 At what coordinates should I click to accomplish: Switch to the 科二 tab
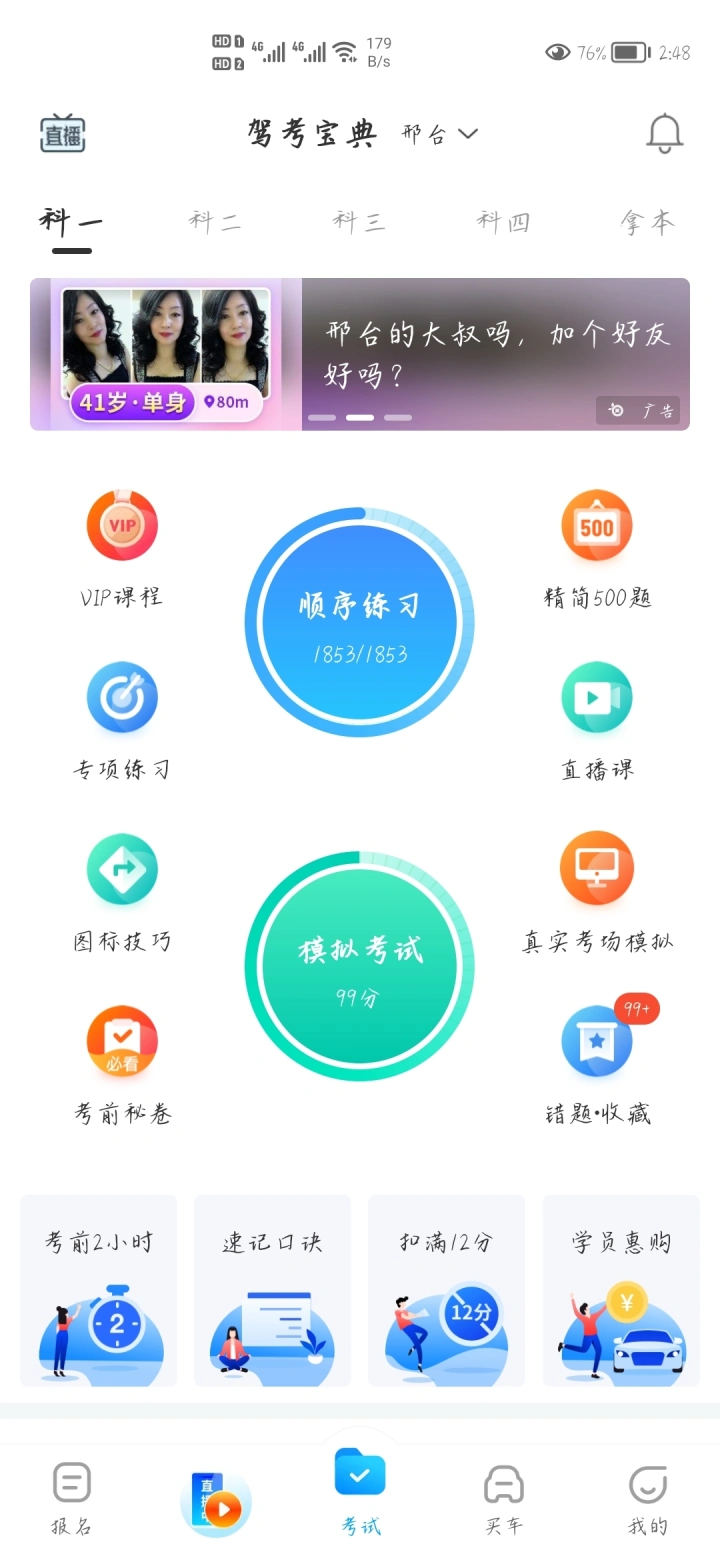pyautogui.click(x=215, y=222)
